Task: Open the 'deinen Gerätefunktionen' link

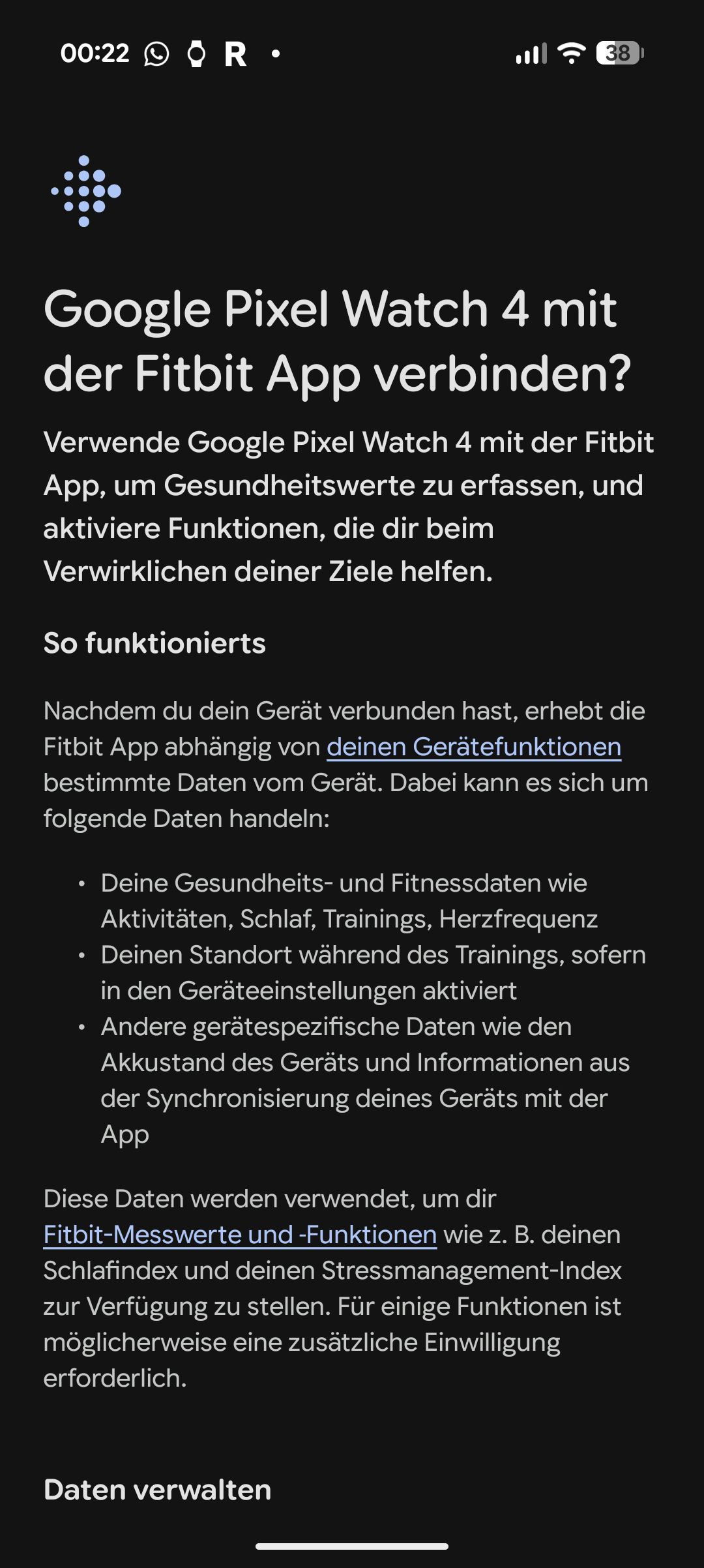Action: [474, 747]
